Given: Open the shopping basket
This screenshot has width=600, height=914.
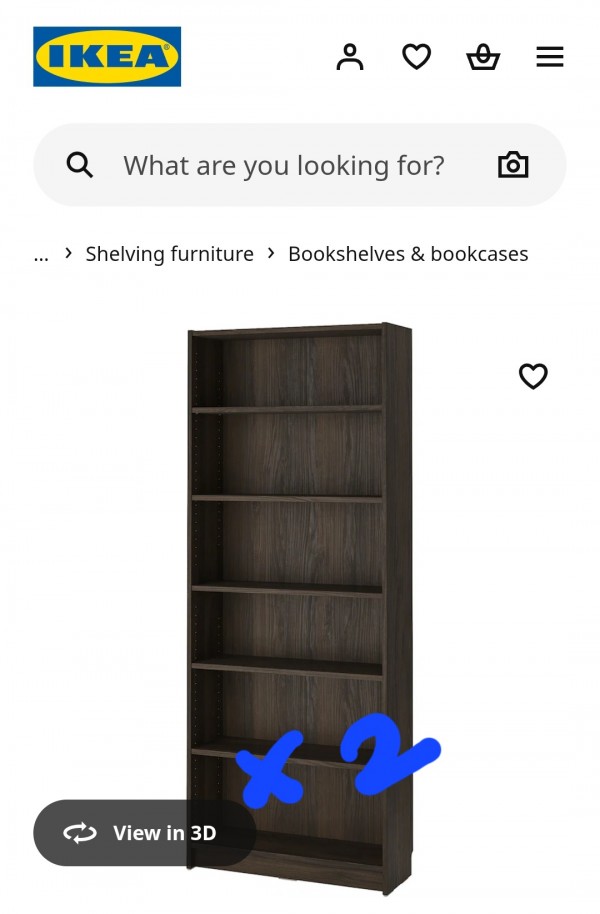Looking at the screenshot, I should (x=483, y=57).
